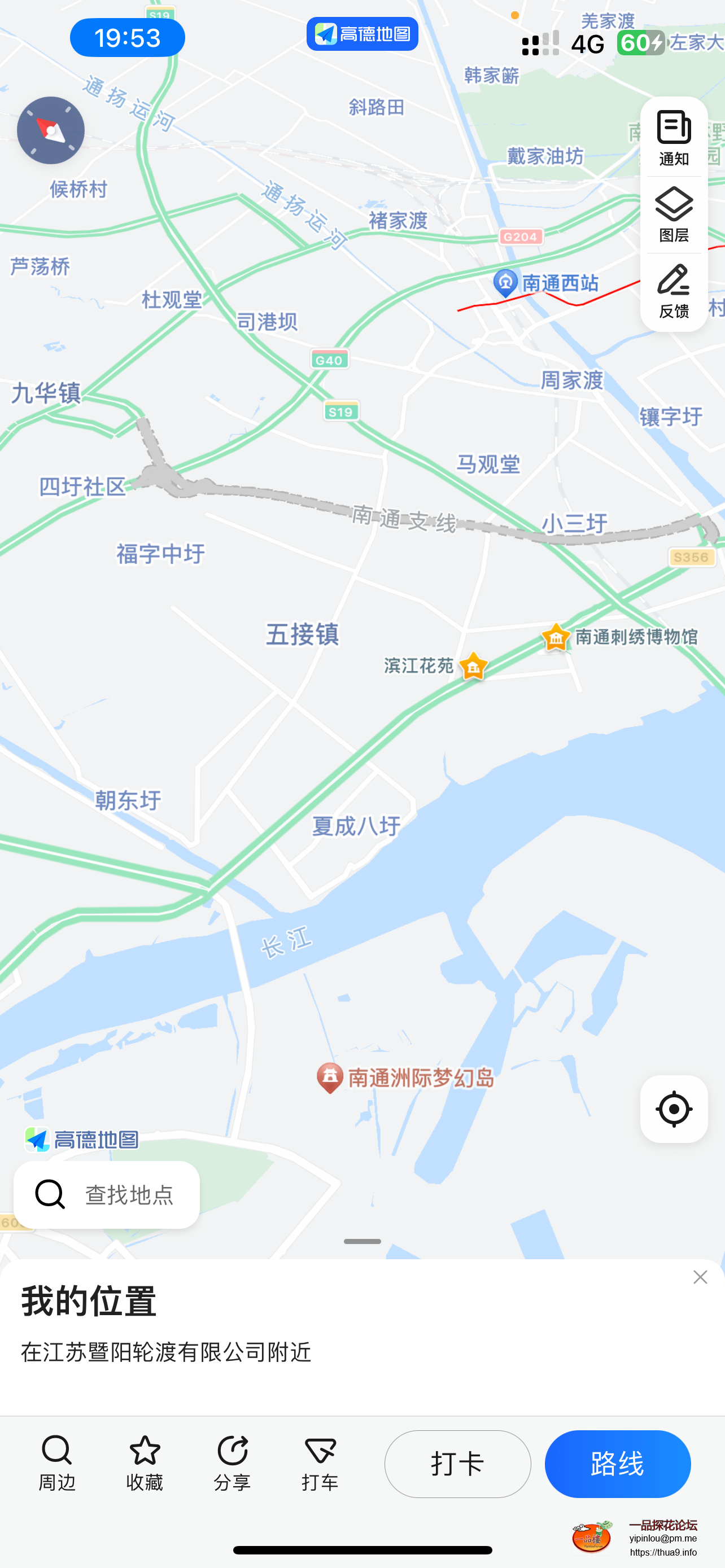Start route planning with 路线 button
This screenshot has height=1568, width=725.
(x=617, y=1464)
